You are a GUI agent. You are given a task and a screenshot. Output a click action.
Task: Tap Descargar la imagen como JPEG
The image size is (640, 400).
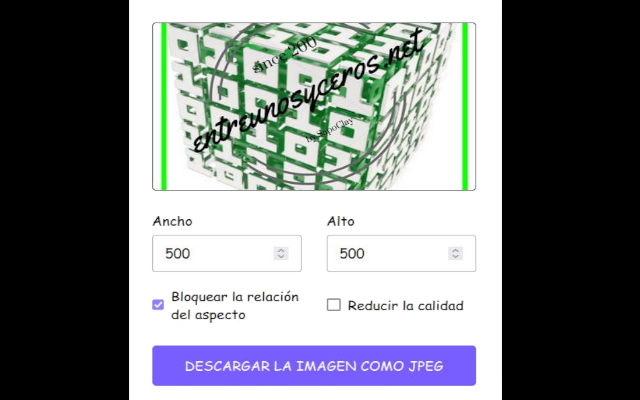pyautogui.click(x=314, y=366)
